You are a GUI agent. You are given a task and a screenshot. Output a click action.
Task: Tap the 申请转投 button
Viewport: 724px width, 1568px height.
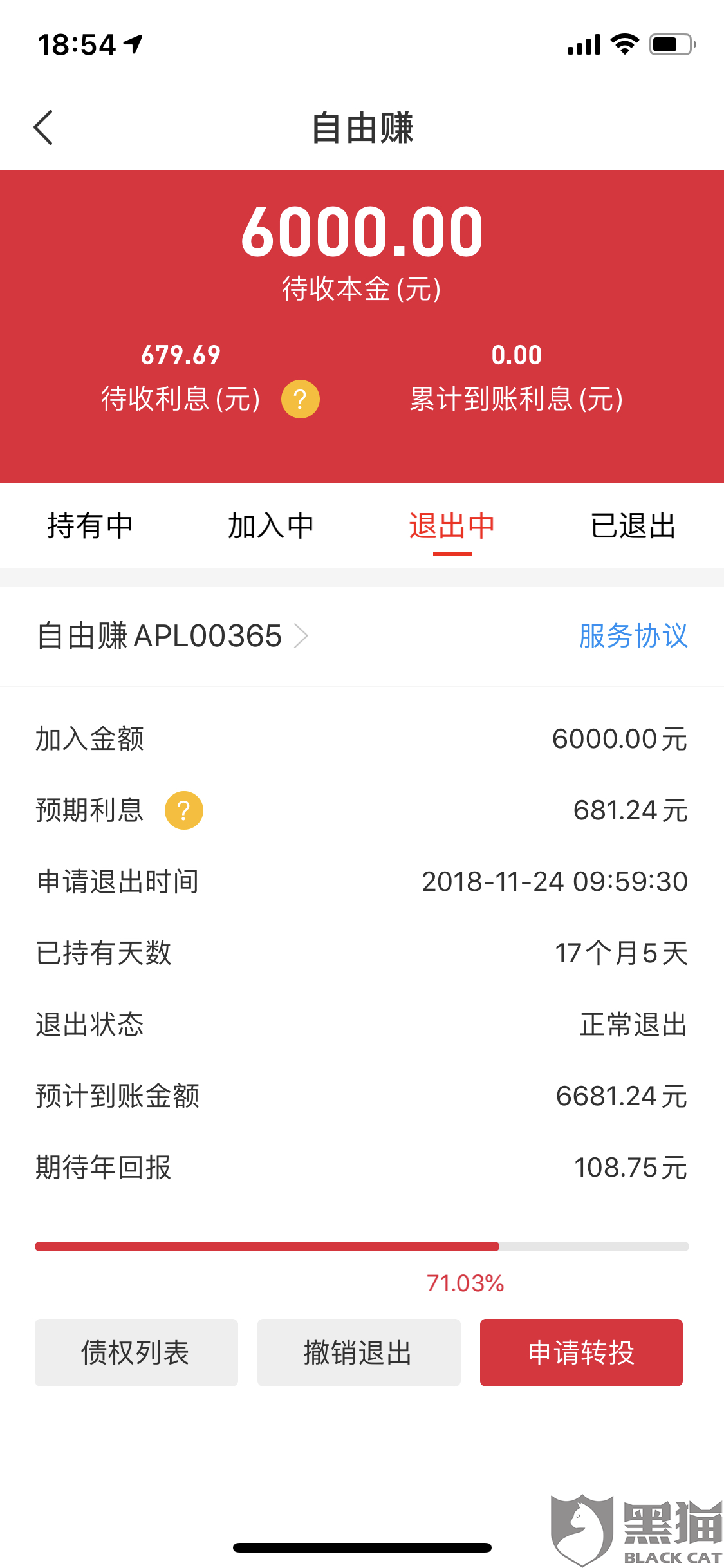581,1352
